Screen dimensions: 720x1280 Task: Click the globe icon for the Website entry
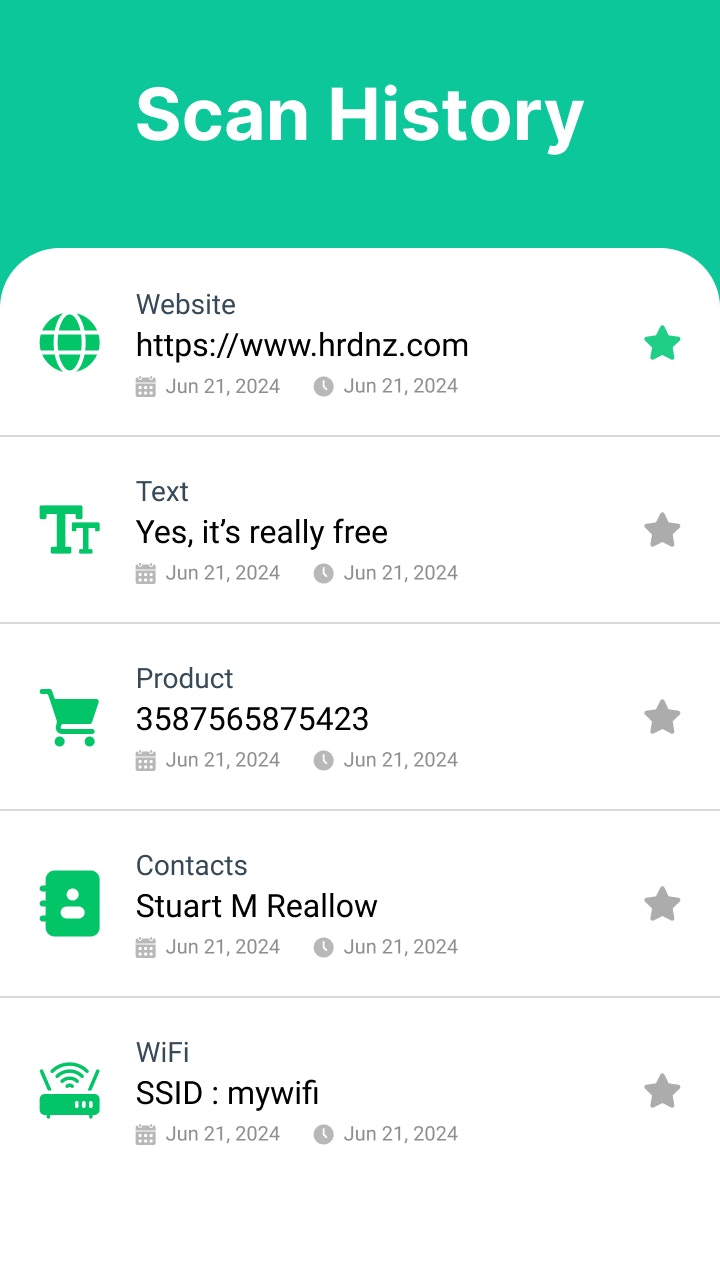coord(69,342)
